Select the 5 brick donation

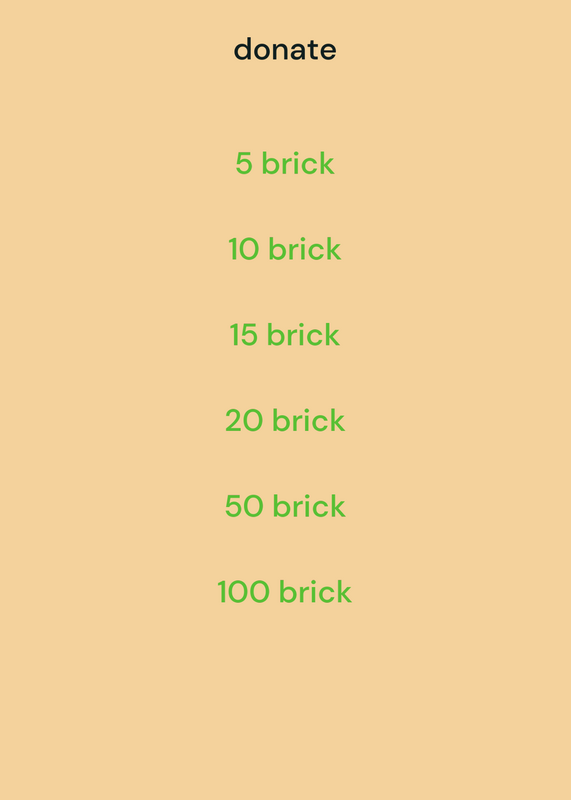pyautogui.click(x=285, y=163)
